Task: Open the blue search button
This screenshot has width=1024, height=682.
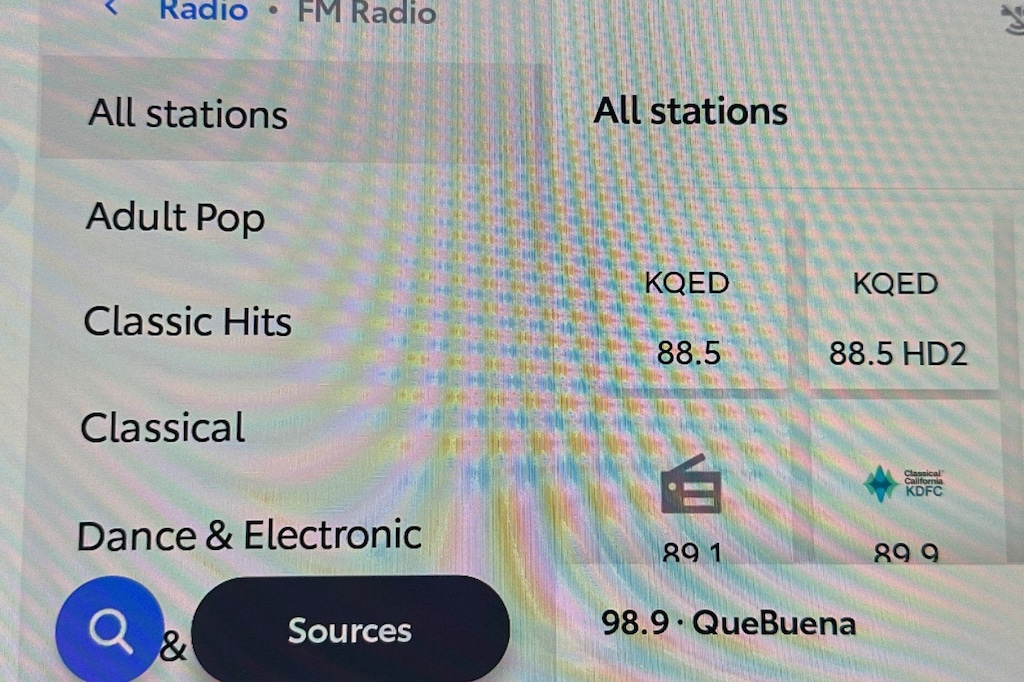Action: (108, 630)
